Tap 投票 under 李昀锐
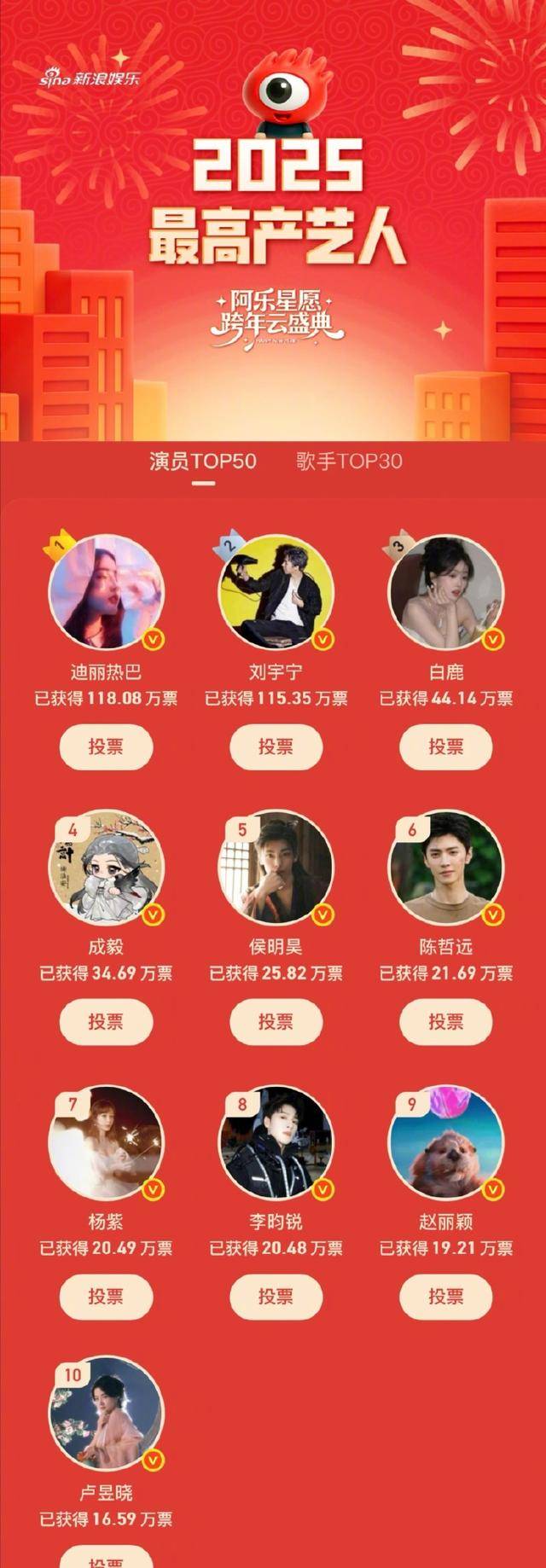 (276, 1296)
